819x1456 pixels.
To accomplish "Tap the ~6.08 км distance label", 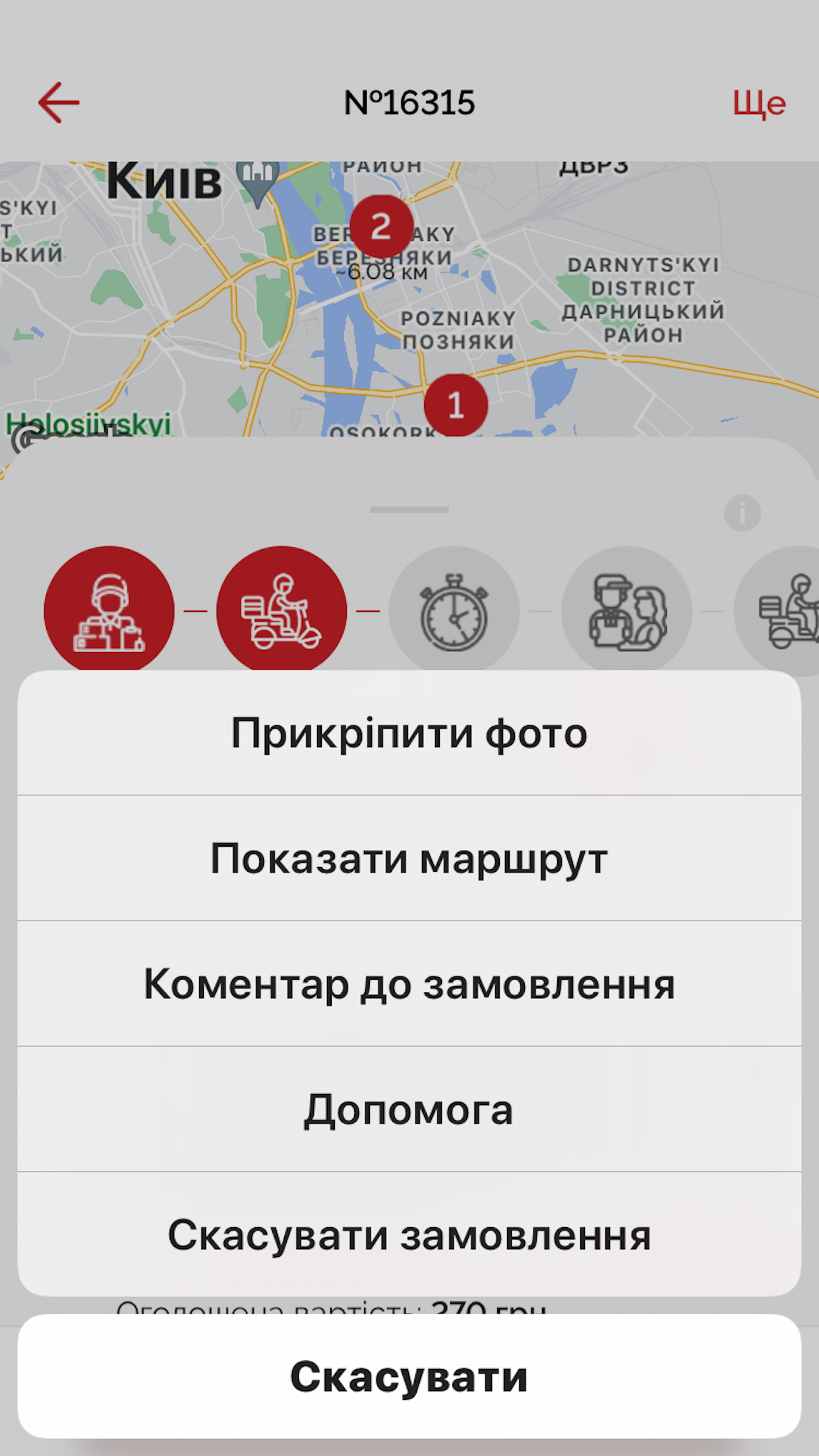I will (381, 270).
